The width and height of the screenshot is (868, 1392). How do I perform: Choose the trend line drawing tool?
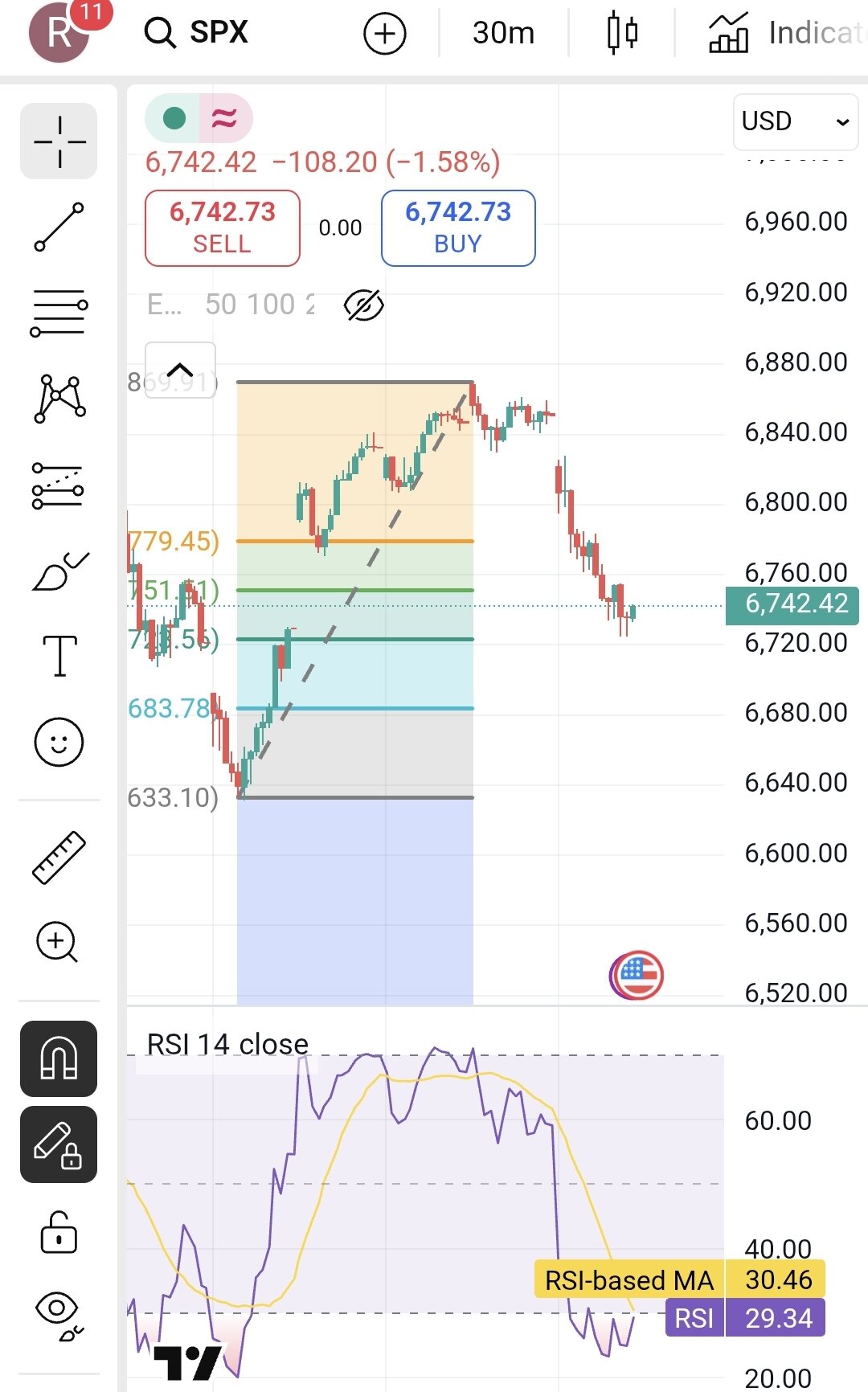point(59,227)
